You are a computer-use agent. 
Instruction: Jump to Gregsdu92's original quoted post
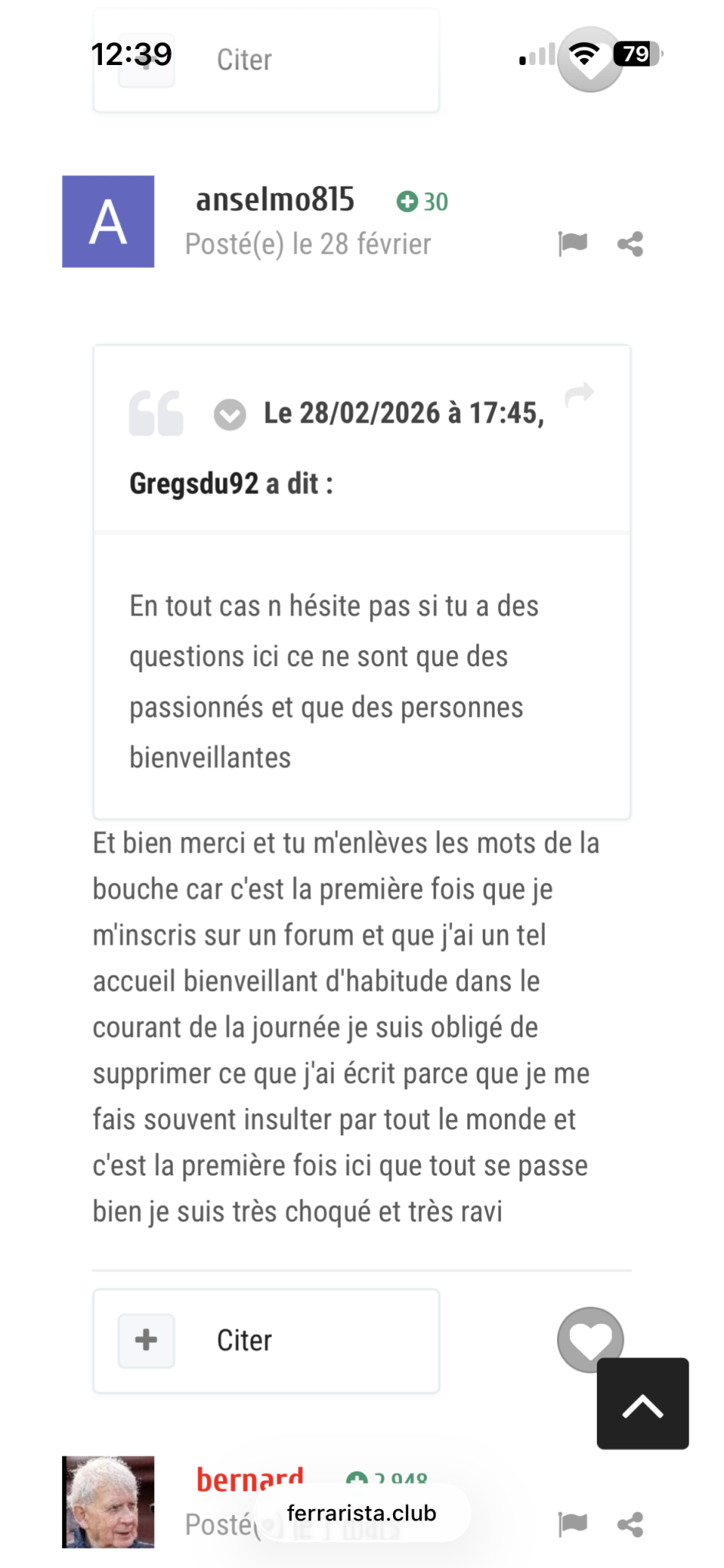tap(579, 394)
